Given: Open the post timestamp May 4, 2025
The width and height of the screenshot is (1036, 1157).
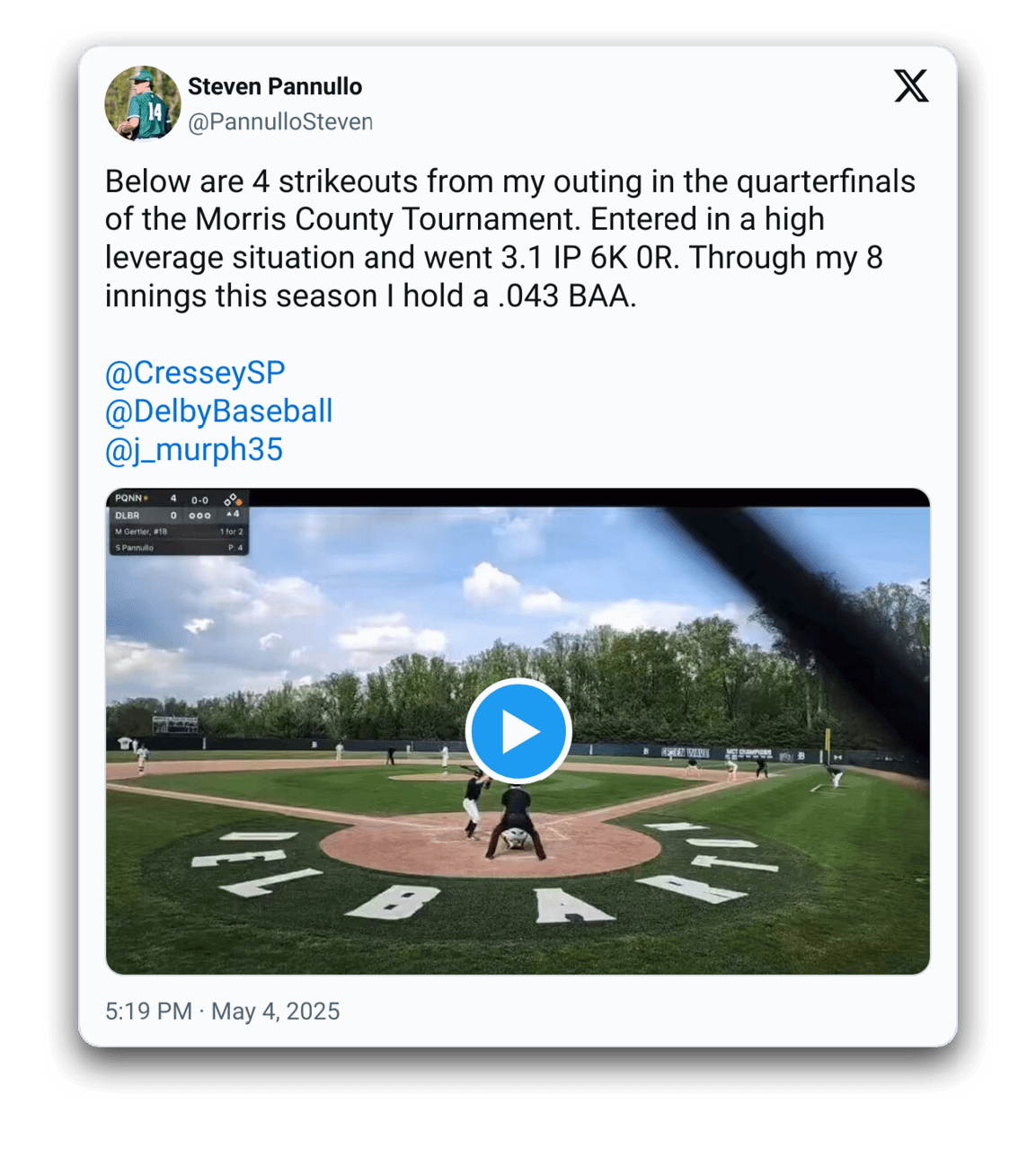Looking at the screenshot, I should point(222,1011).
